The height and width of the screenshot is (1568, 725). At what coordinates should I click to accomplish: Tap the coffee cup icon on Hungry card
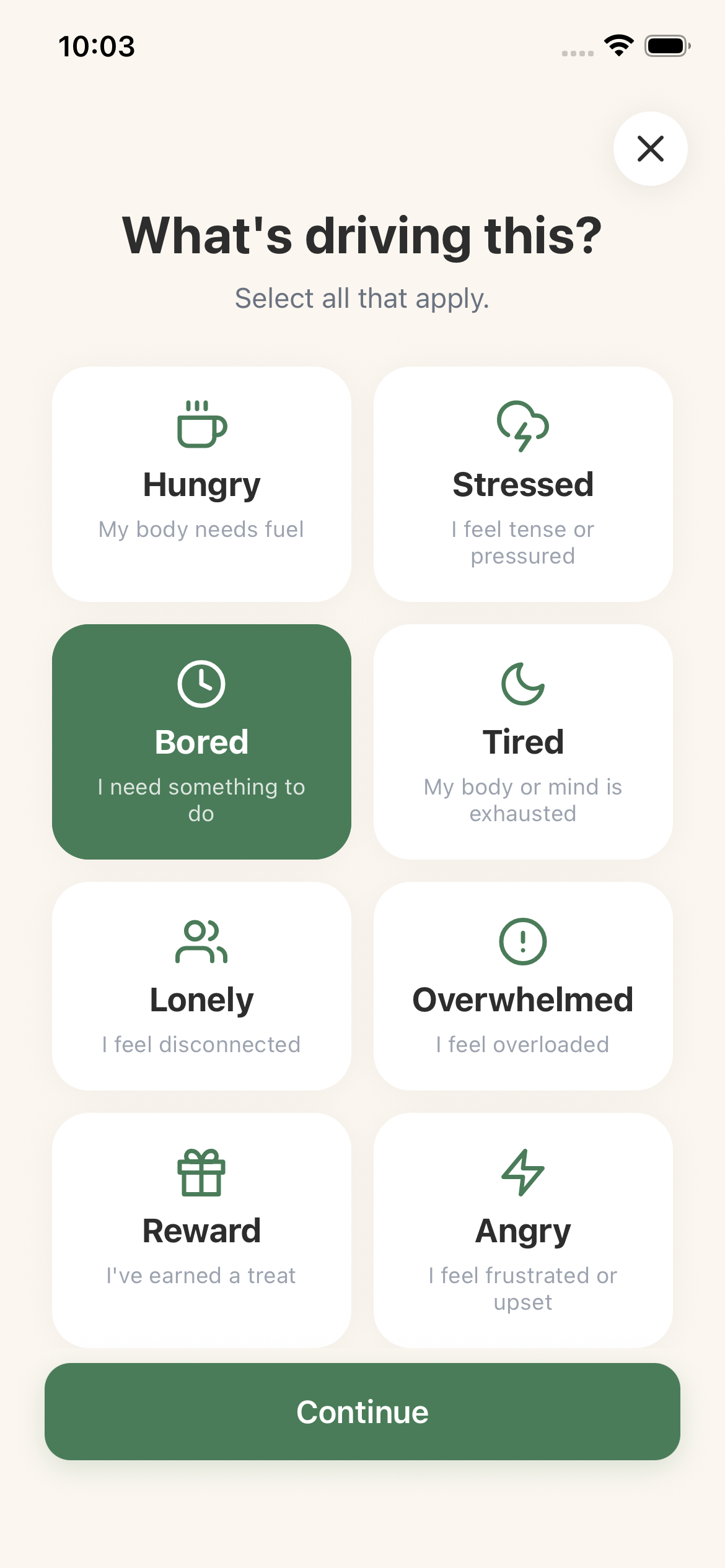[201, 425]
